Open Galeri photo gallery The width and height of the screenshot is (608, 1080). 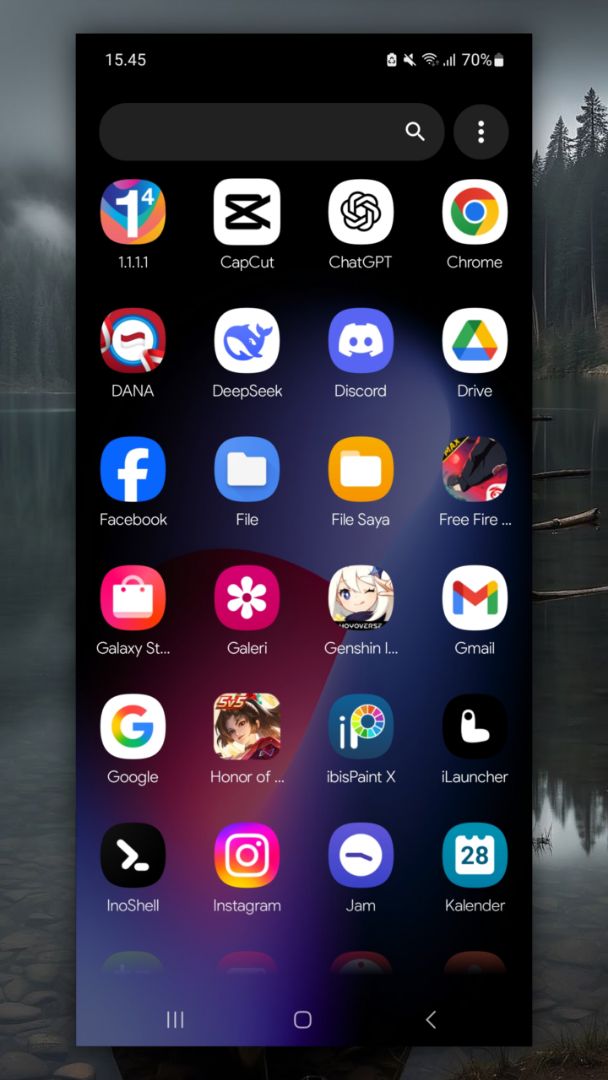pos(247,598)
